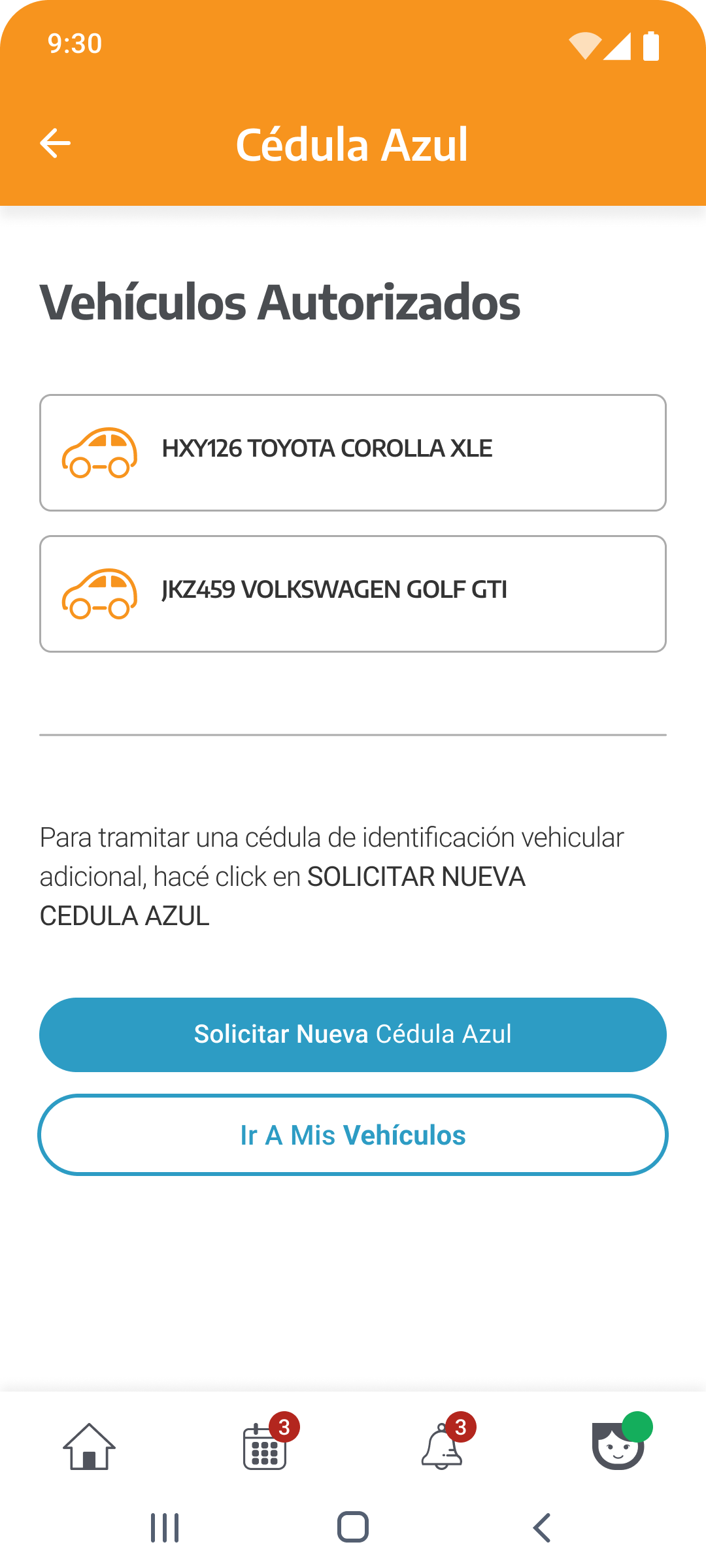The width and height of the screenshot is (706, 1568).
Task: Tap the system back button
Action: (x=541, y=1527)
